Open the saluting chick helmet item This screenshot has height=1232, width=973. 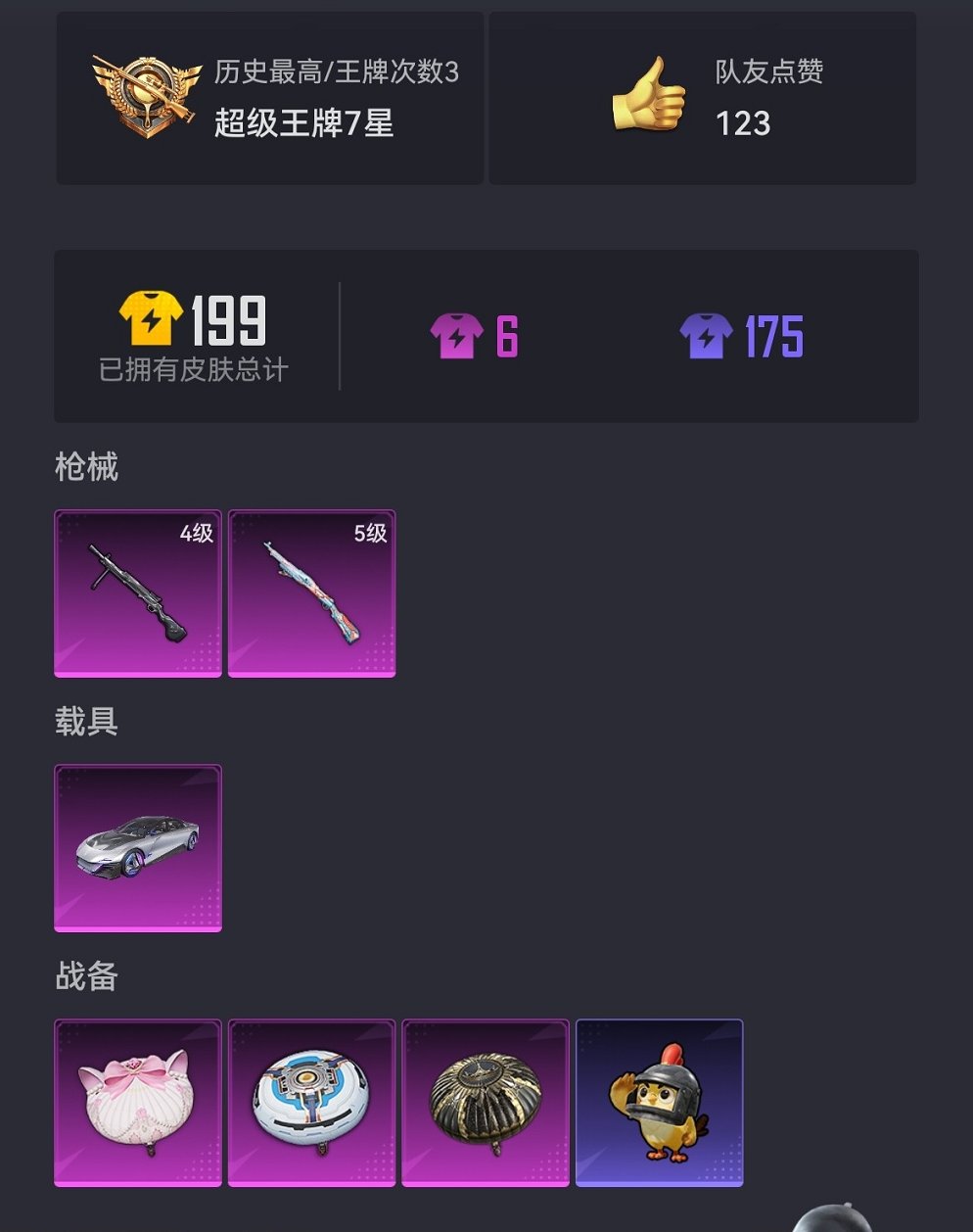(659, 1102)
